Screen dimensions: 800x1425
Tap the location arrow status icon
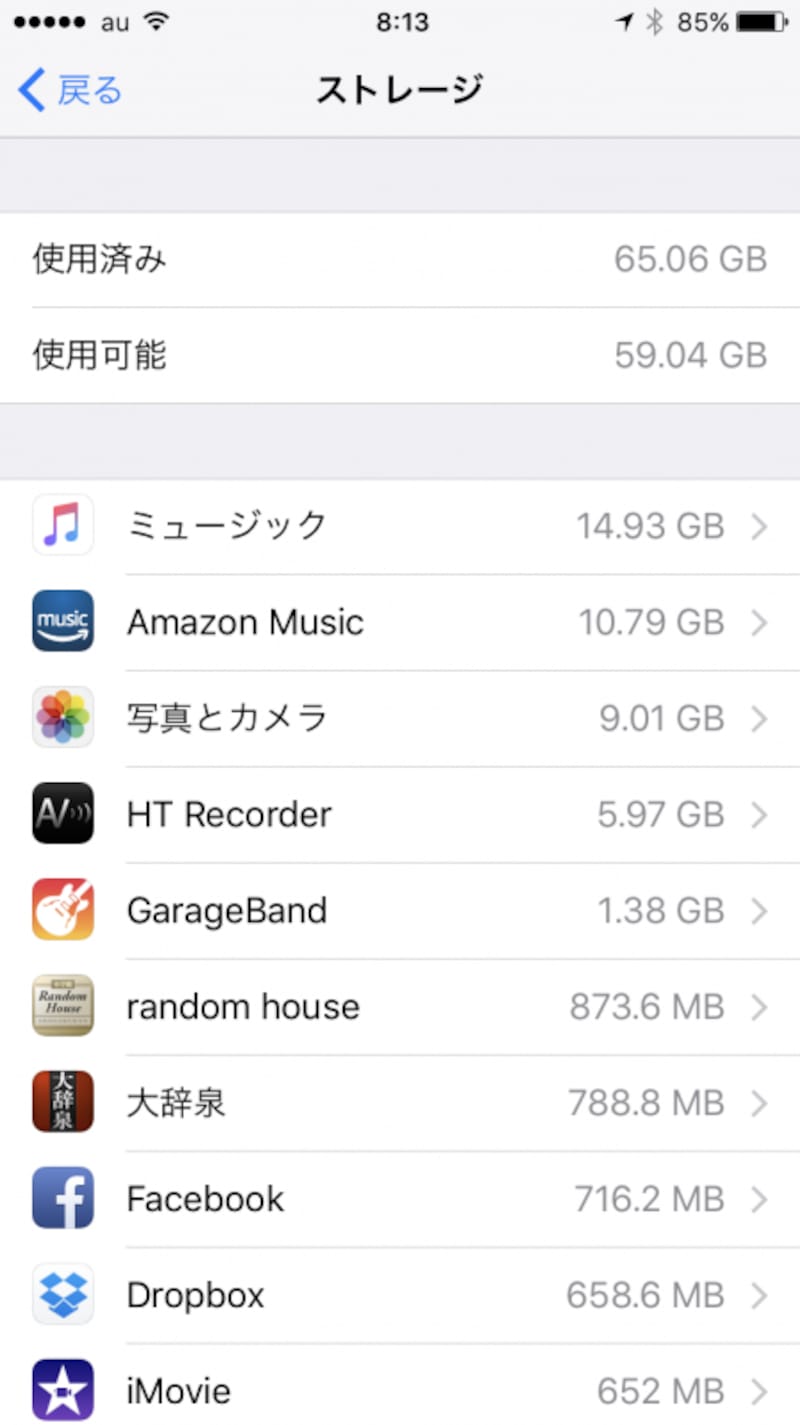(620, 21)
